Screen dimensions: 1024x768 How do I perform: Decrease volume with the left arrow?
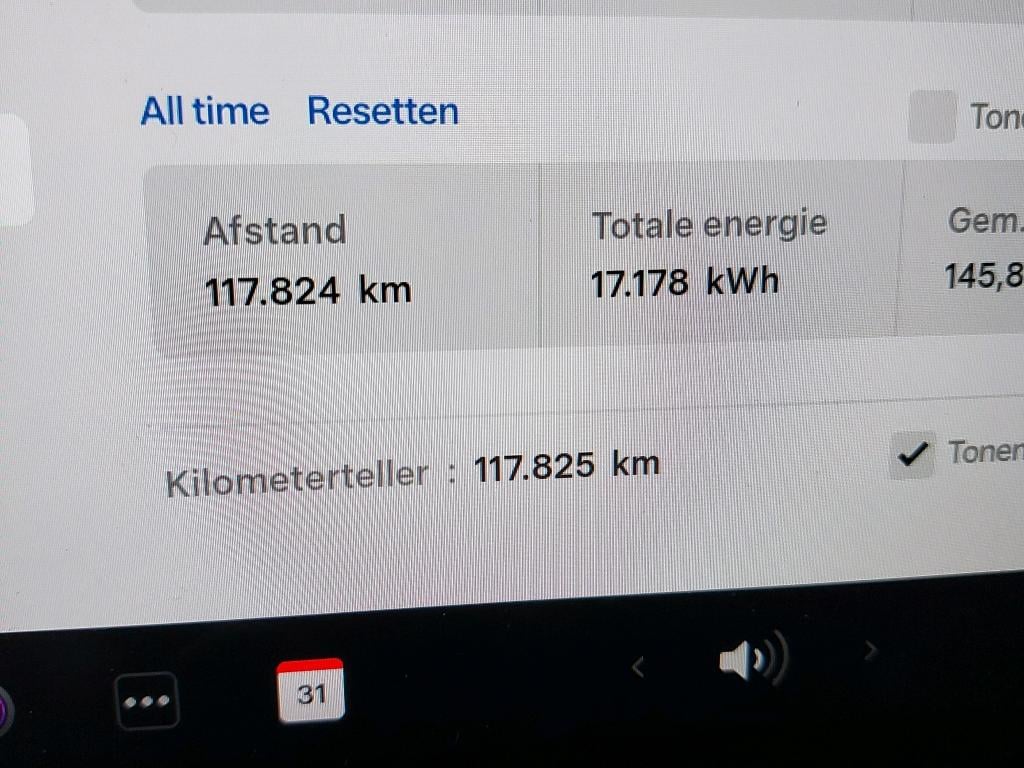(637, 666)
